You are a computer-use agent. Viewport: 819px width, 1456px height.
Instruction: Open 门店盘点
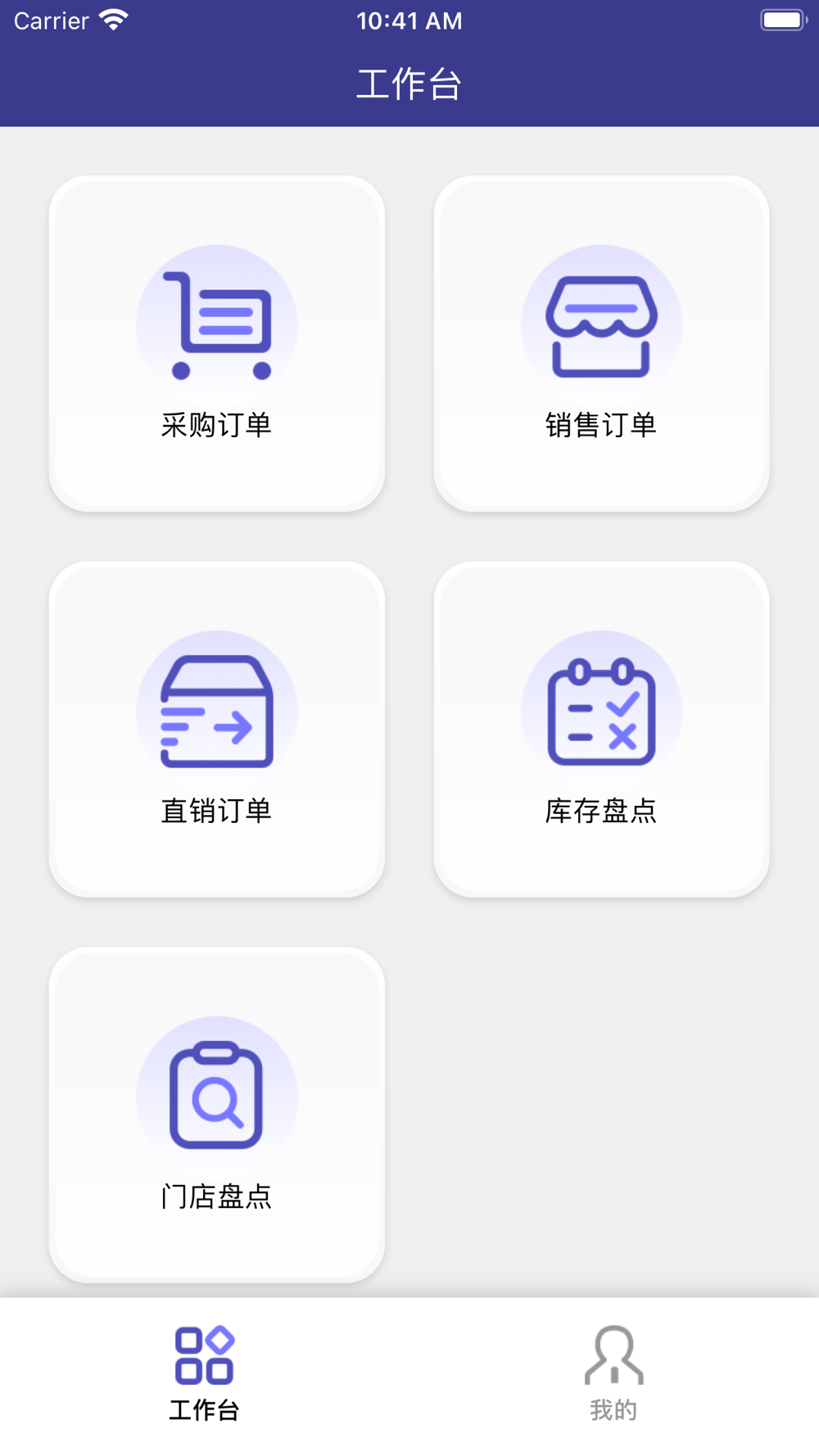tap(217, 1115)
